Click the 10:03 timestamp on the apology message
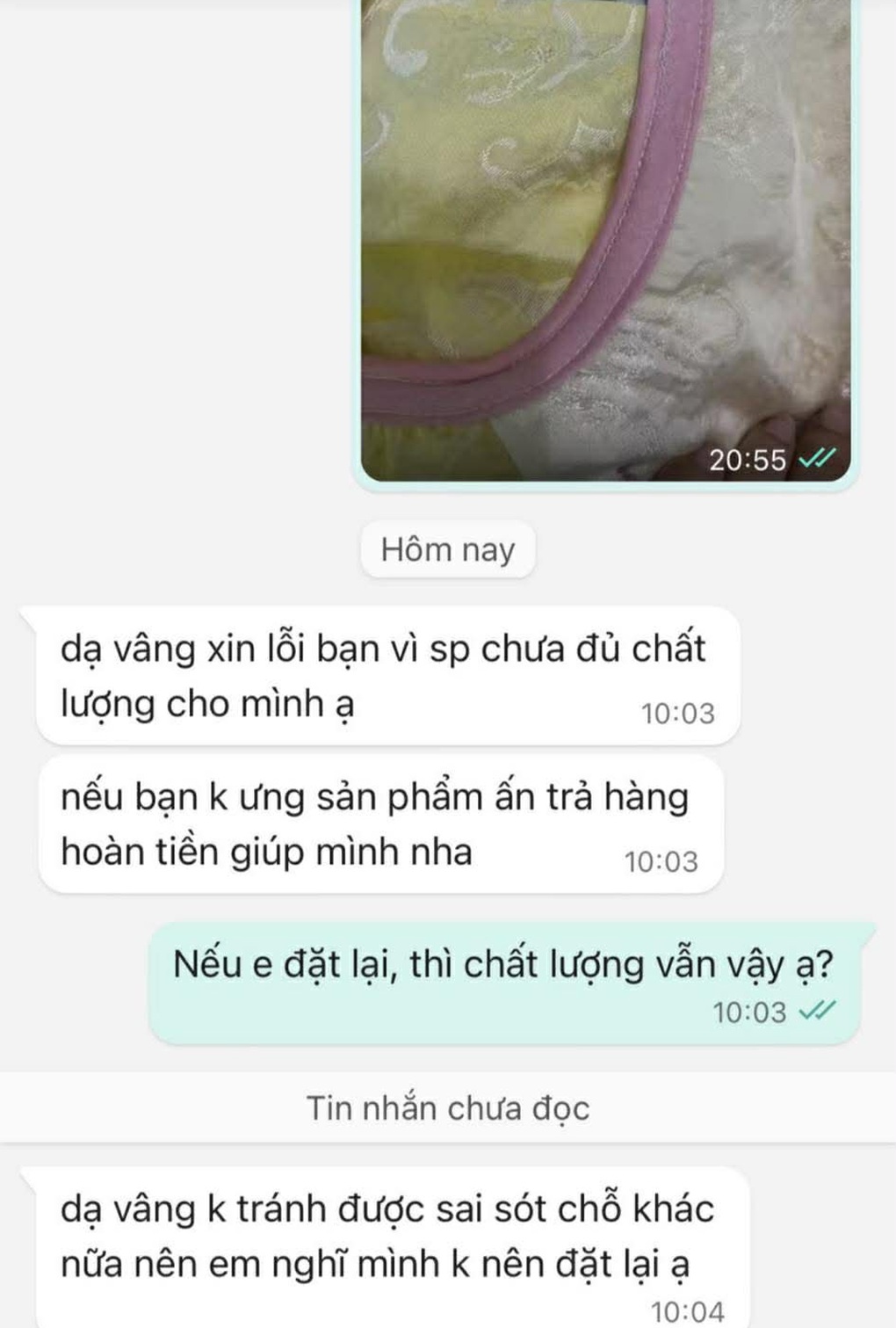The image size is (896, 1328). [676, 714]
